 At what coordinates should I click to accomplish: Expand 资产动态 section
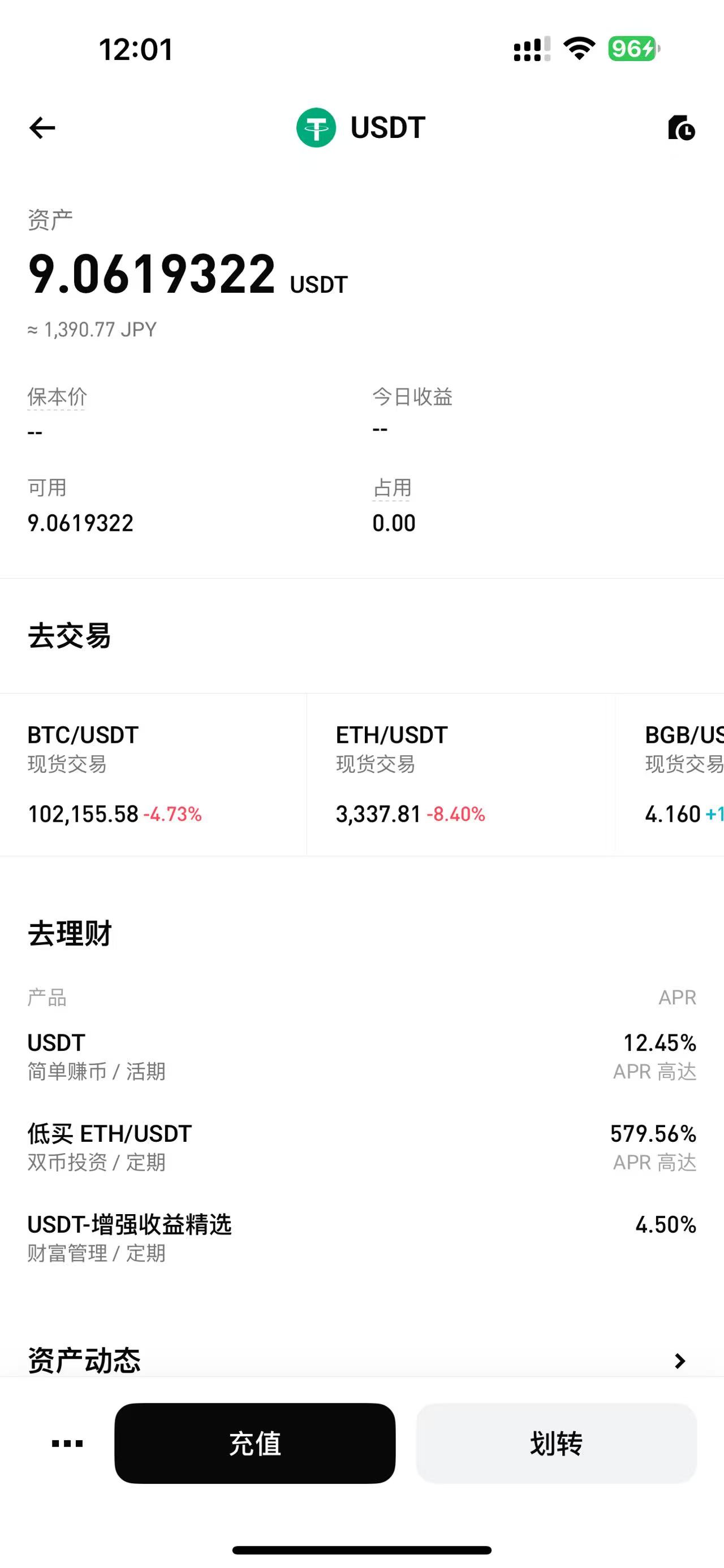click(x=679, y=1361)
